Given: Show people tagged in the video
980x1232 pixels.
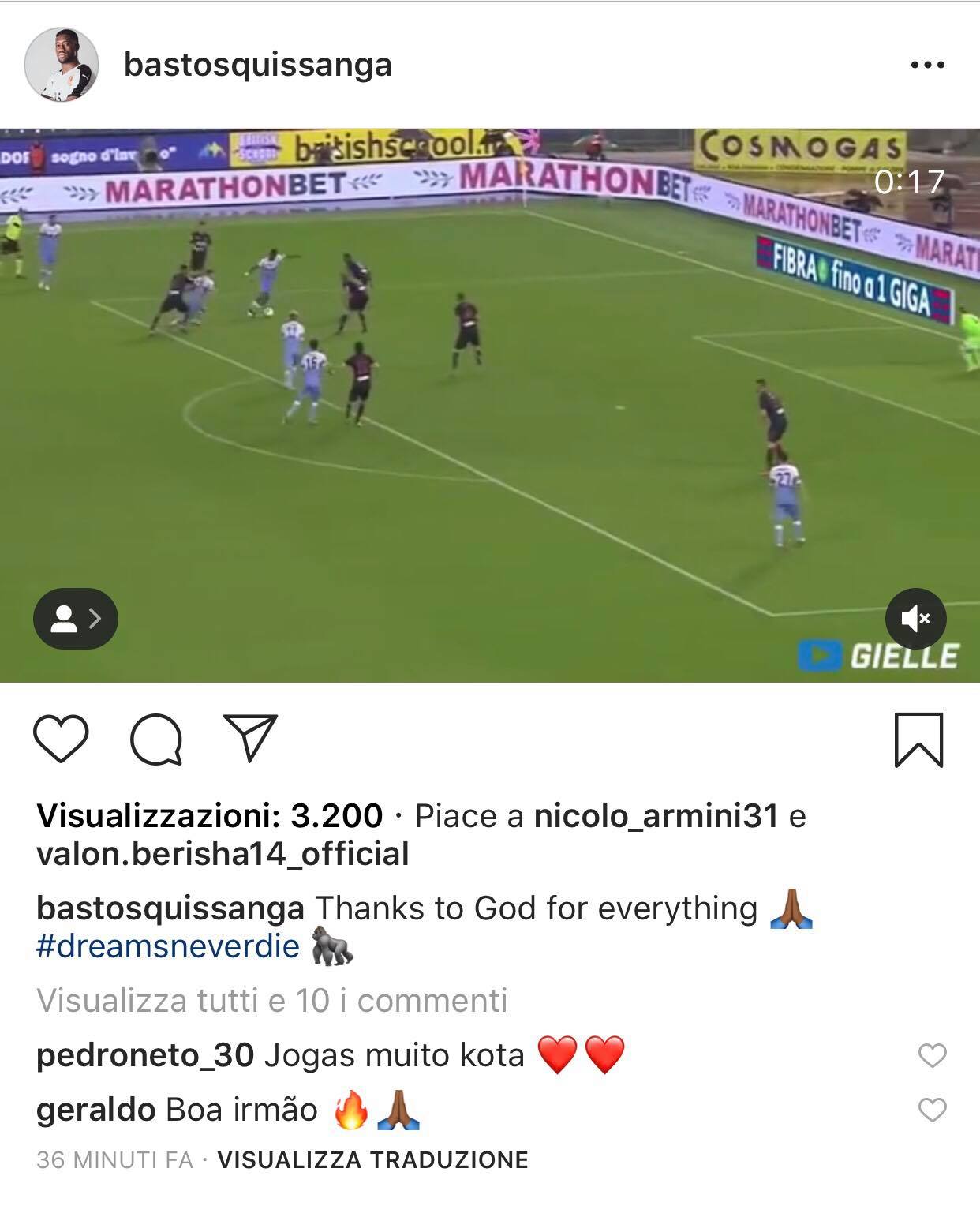Looking at the screenshot, I should (x=75, y=619).
